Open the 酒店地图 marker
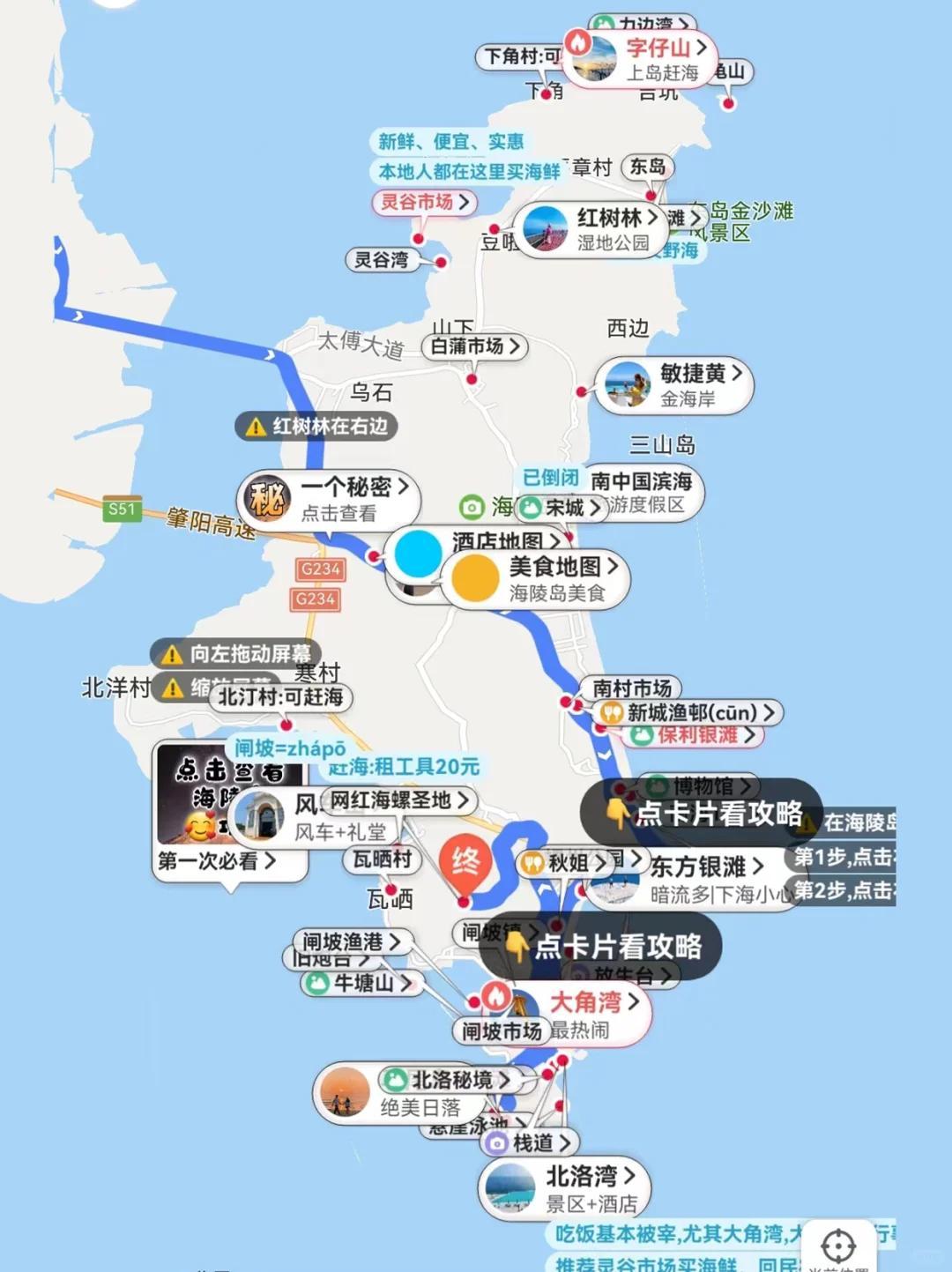The height and width of the screenshot is (1272, 952). point(505,539)
